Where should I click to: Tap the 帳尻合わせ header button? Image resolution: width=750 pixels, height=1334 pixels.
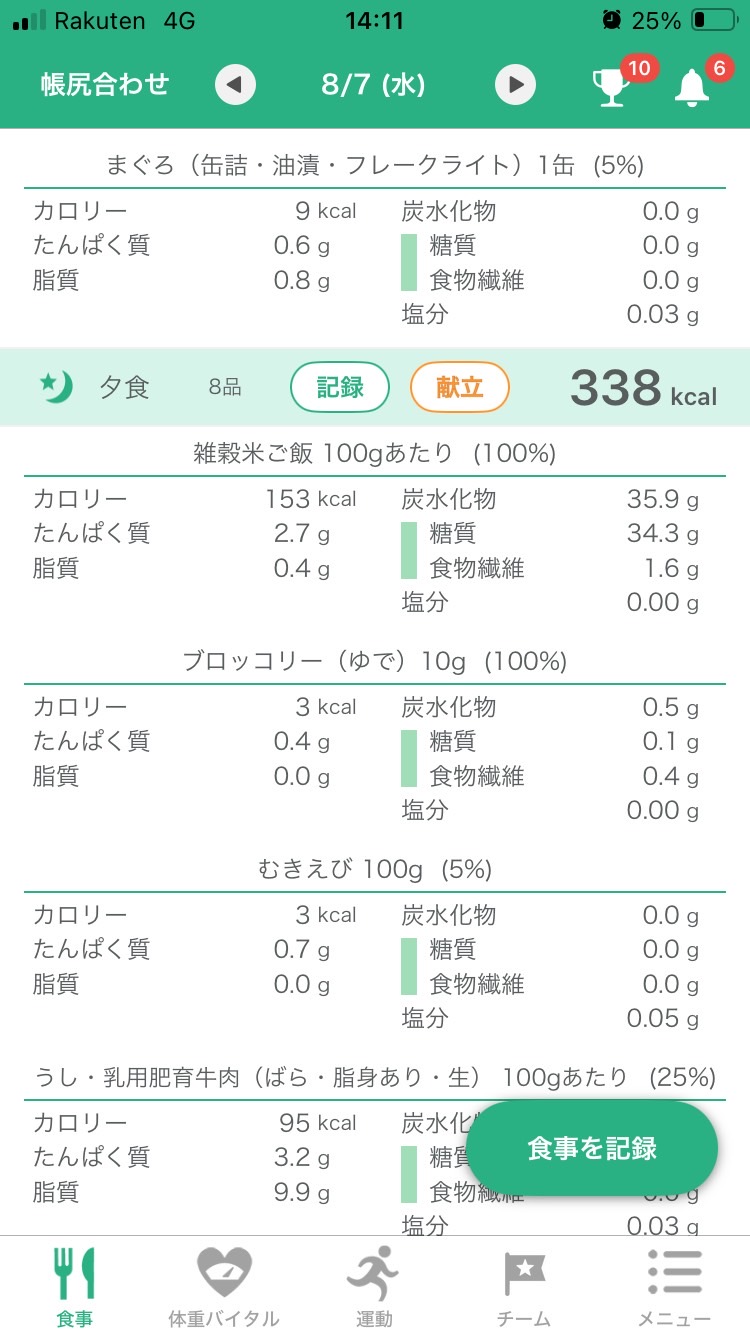[105, 84]
